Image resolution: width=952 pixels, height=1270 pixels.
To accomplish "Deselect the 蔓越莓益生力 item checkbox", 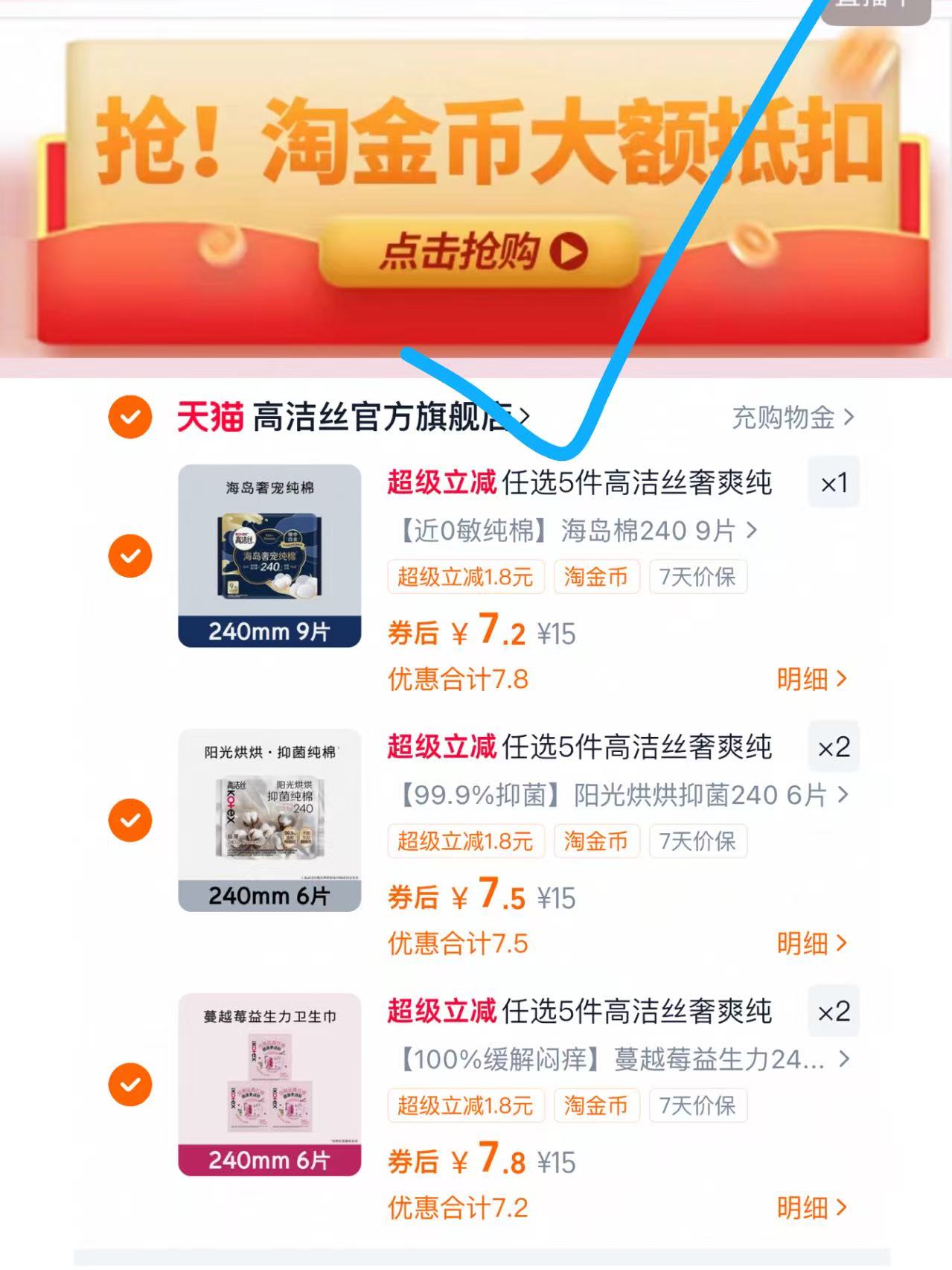I will [x=130, y=1085].
